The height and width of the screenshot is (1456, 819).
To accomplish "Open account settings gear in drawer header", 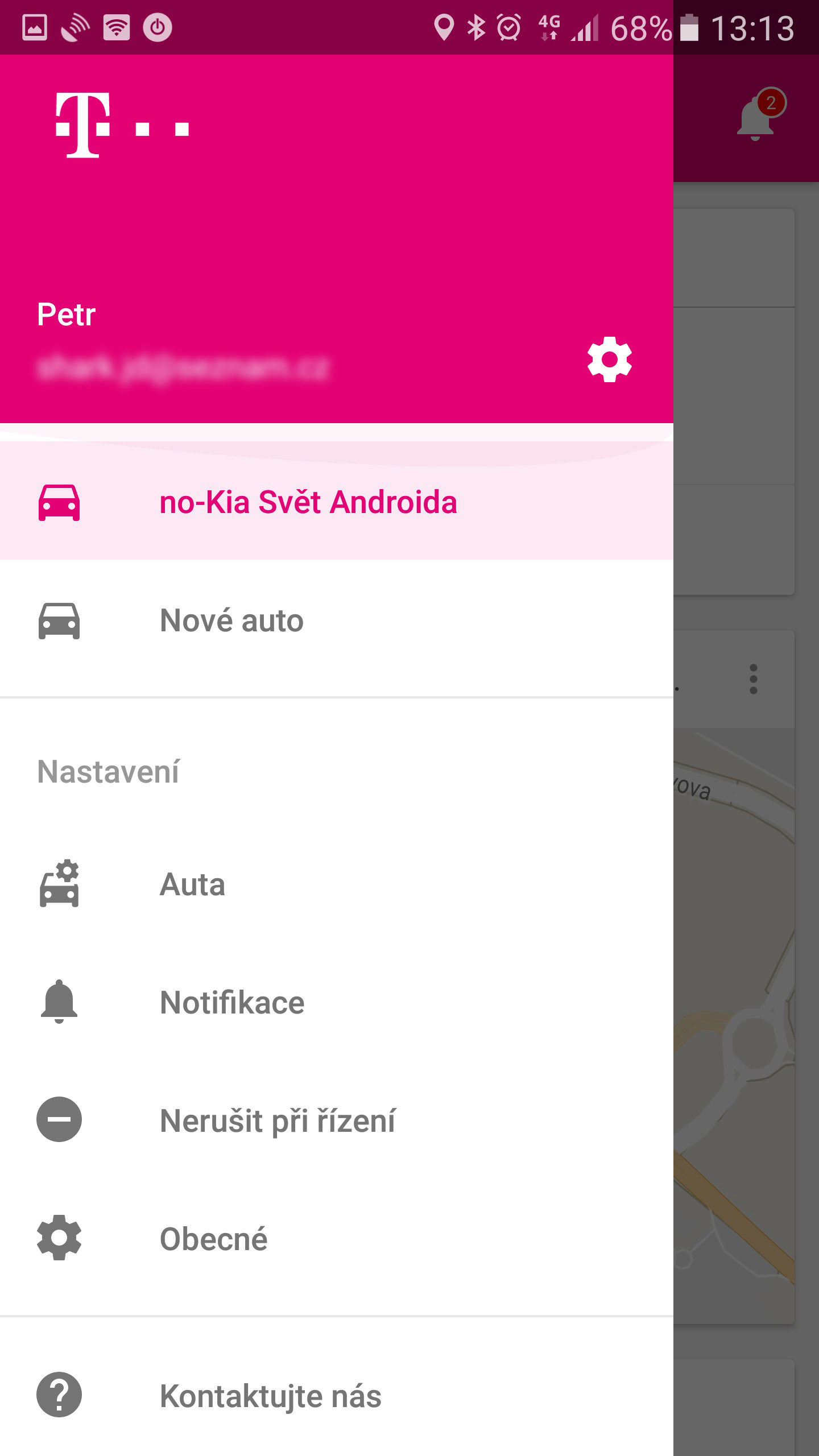I will pyautogui.click(x=609, y=359).
